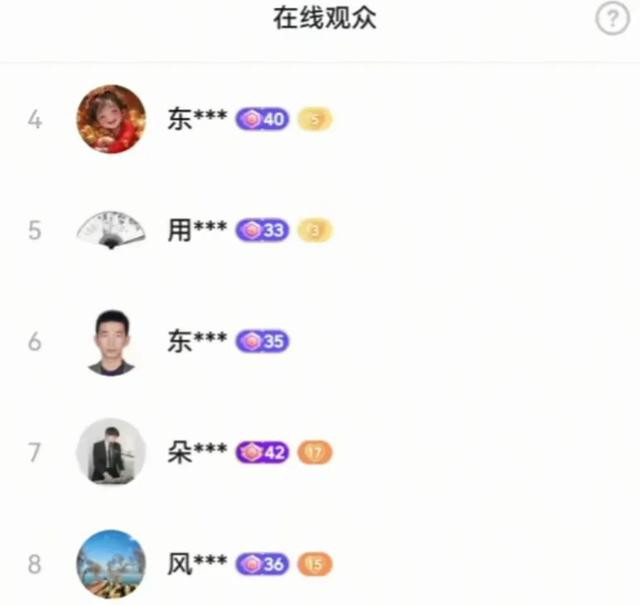Open the help question mark icon
The width and height of the screenshot is (640, 605).
pos(611,20)
